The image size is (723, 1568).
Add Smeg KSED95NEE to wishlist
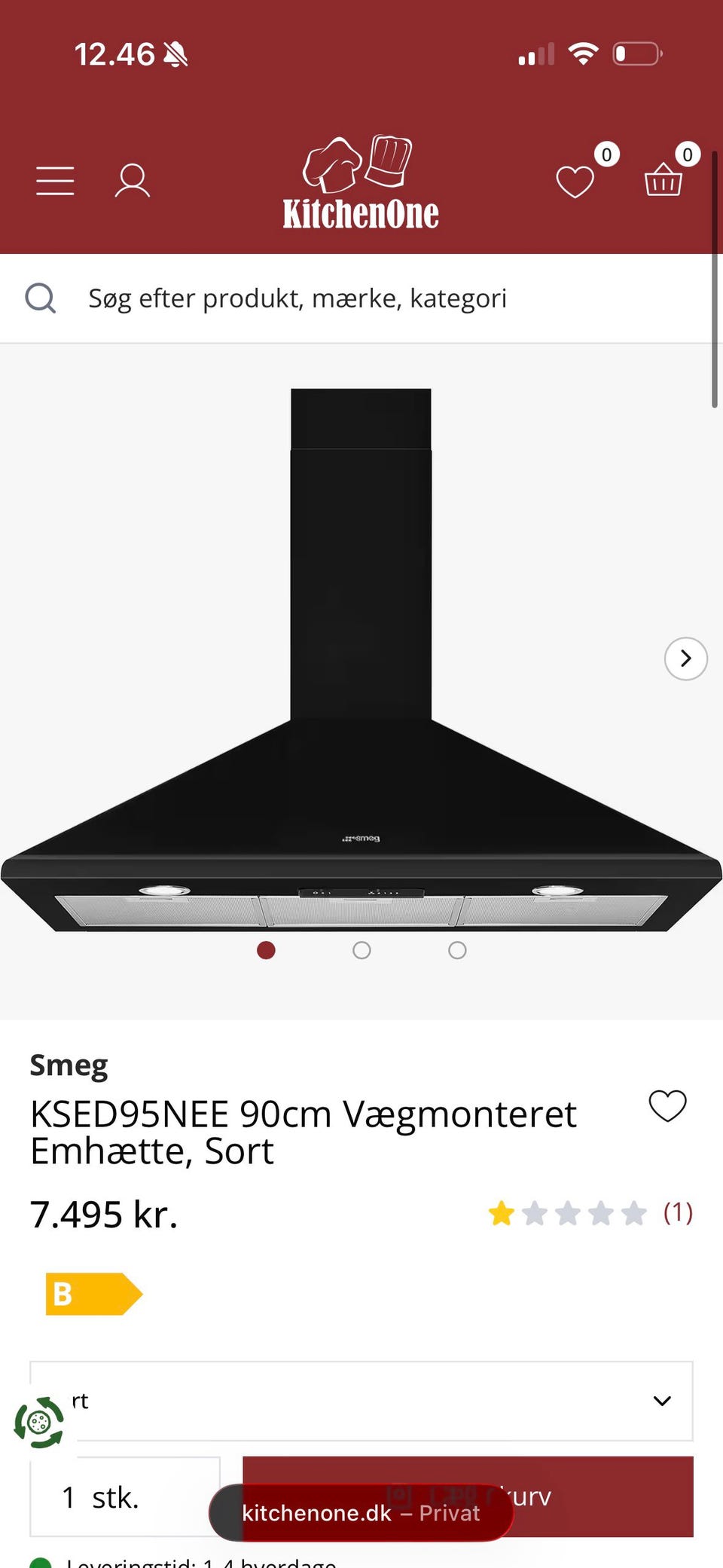(667, 1106)
